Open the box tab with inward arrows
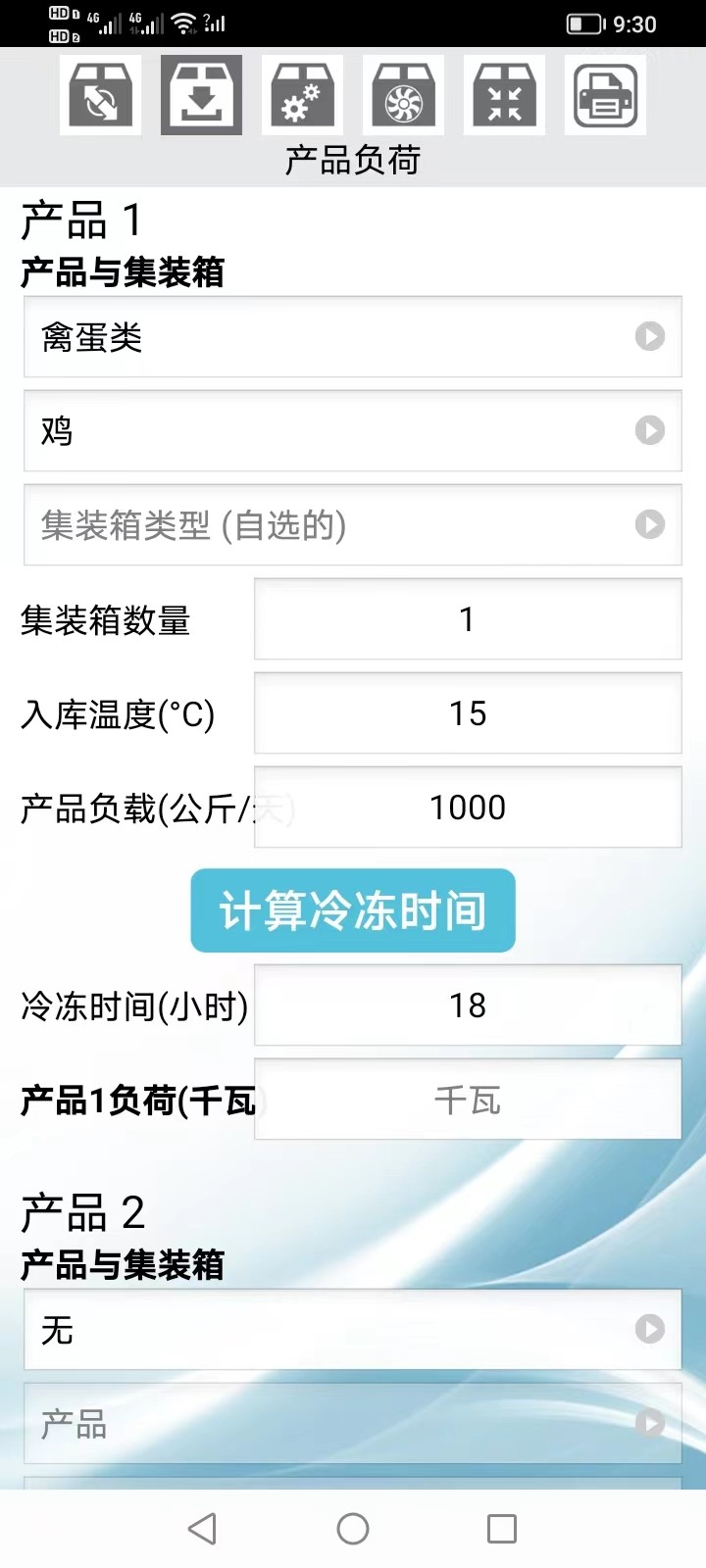The image size is (706, 1568). point(504,95)
